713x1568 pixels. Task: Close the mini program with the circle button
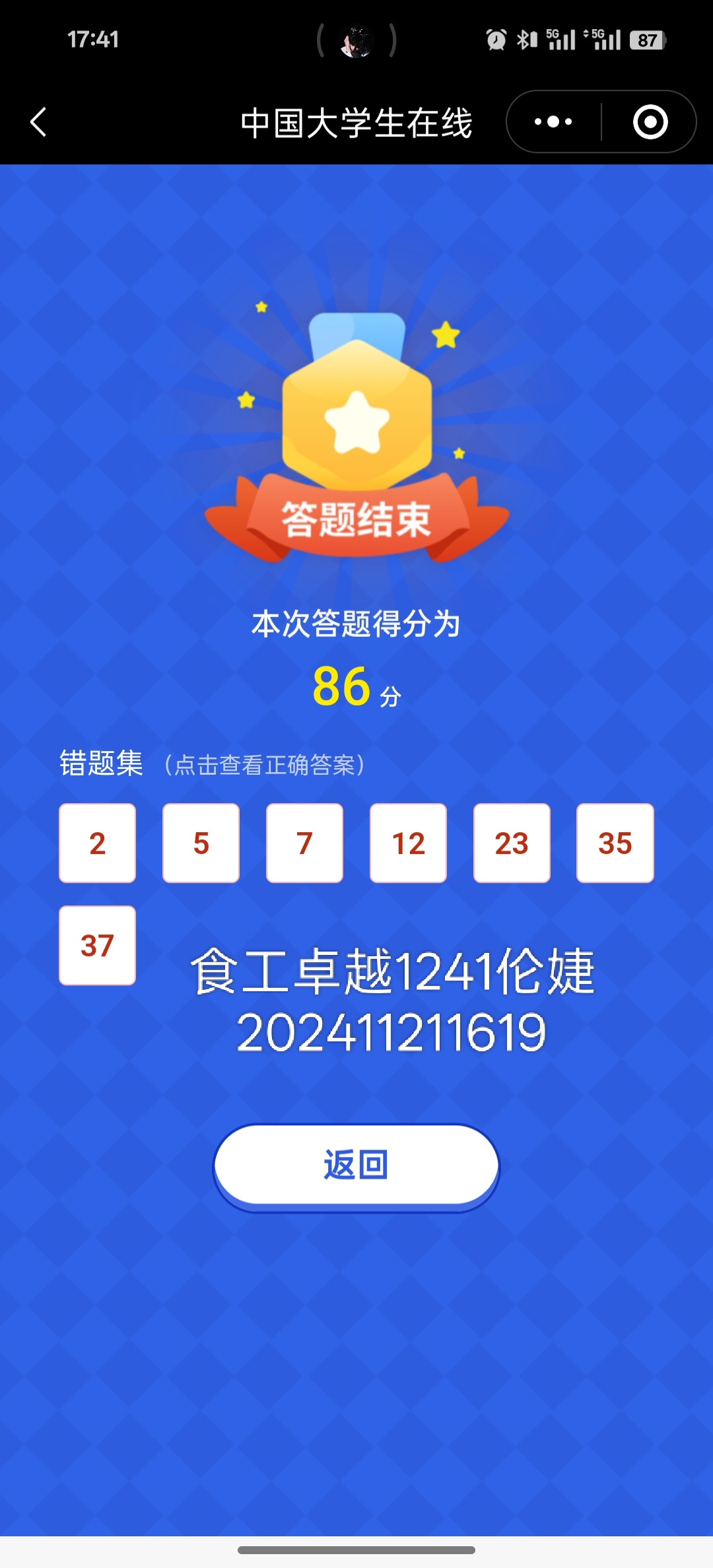(650, 122)
